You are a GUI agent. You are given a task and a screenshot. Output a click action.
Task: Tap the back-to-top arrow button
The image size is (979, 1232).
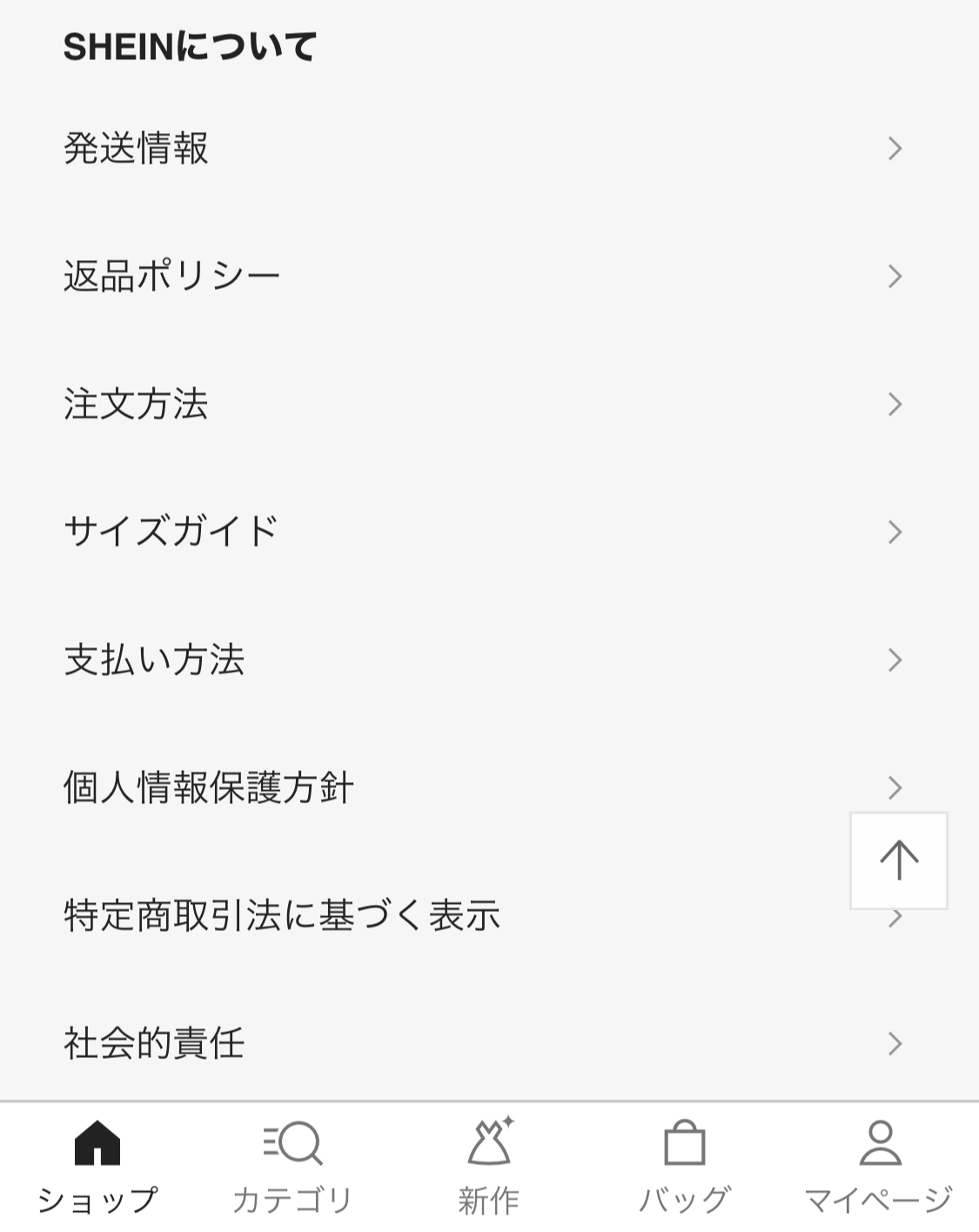pos(898,860)
